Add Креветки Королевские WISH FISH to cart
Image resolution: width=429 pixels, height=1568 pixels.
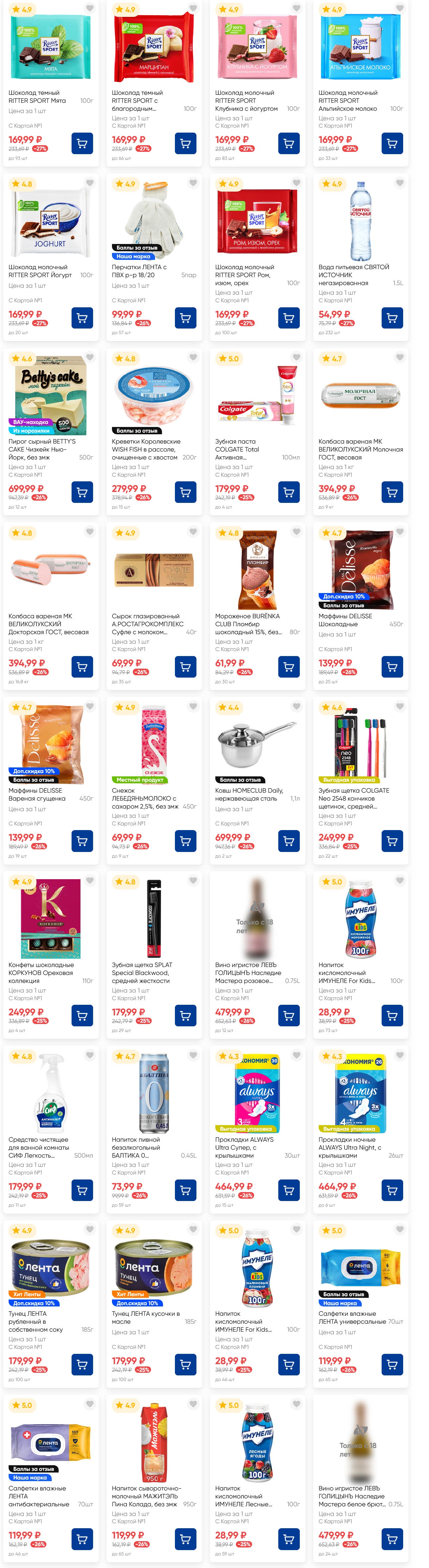pyautogui.click(x=186, y=492)
